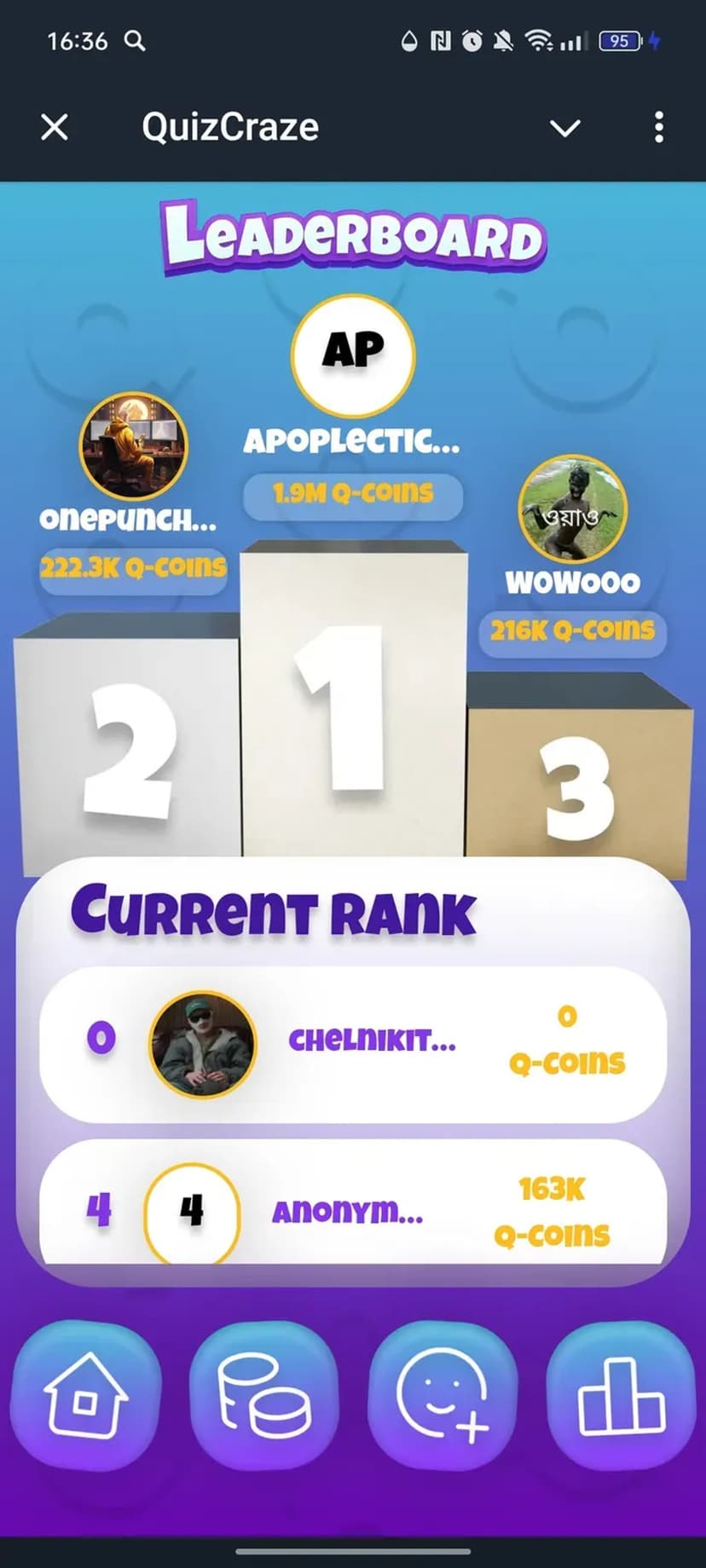Open the invite friends tab
This screenshot has width=706, height=1568.
pyautogui.click(x=442, y=1396)
